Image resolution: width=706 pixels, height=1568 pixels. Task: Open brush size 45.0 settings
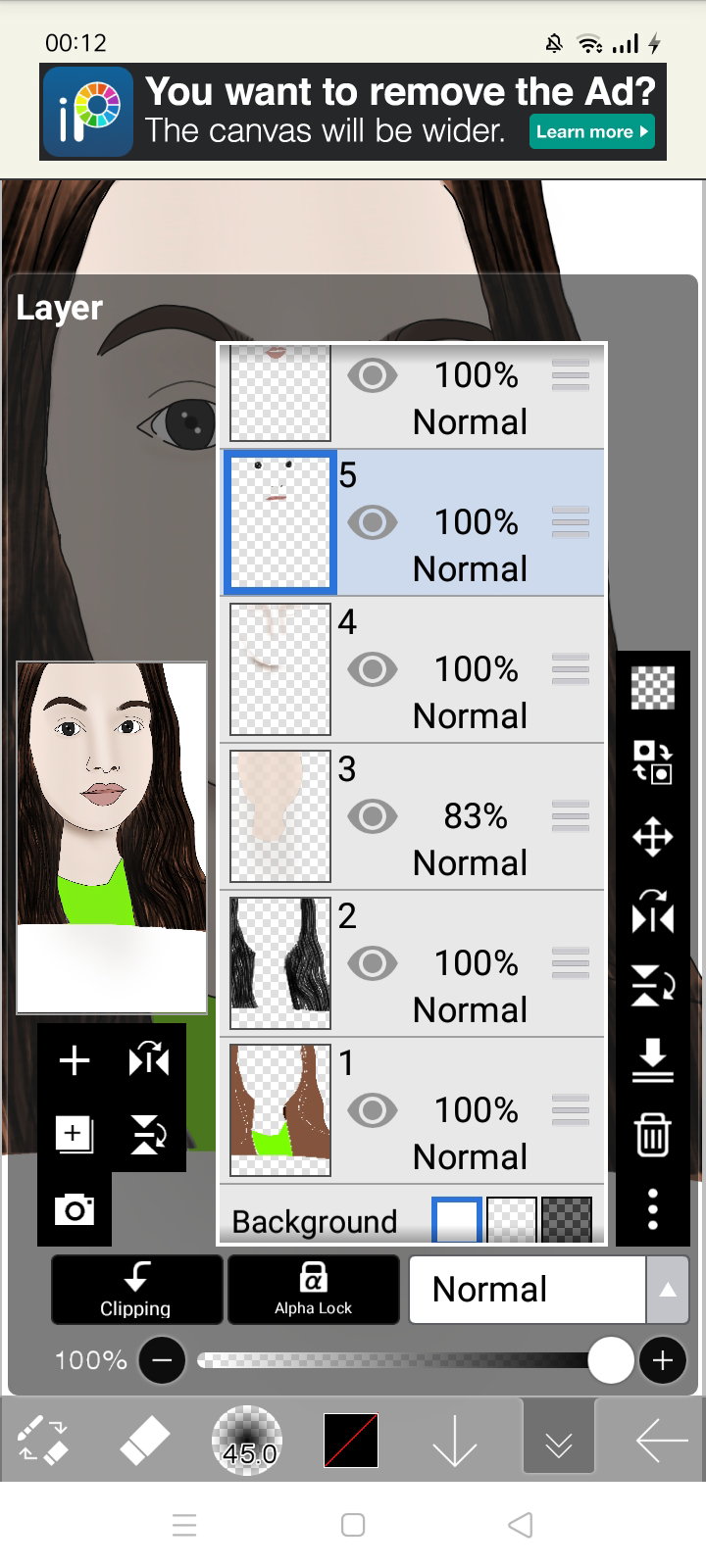248,1441
